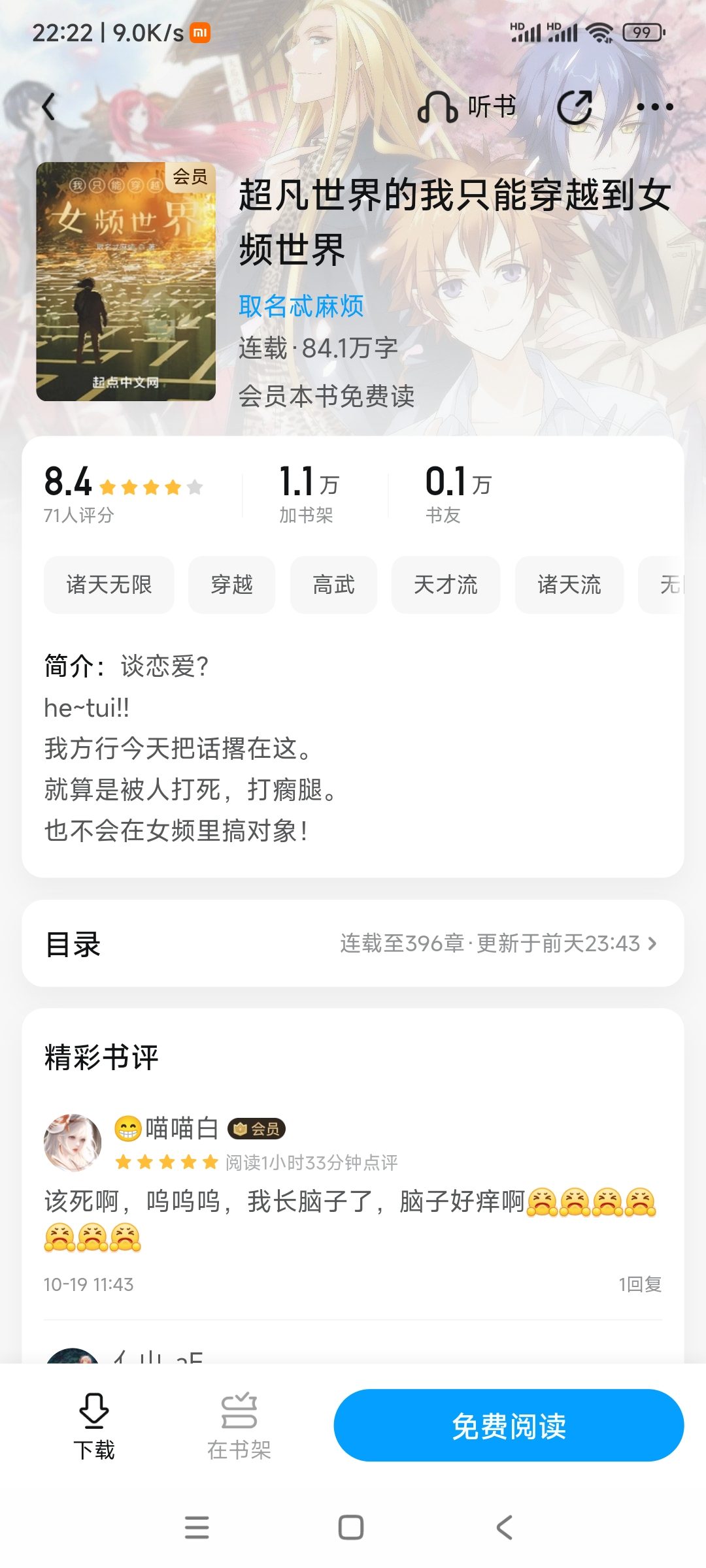The image size is (706, 1568).
Task: View the 8.4 rating details
Action: (x=123, y=493)
